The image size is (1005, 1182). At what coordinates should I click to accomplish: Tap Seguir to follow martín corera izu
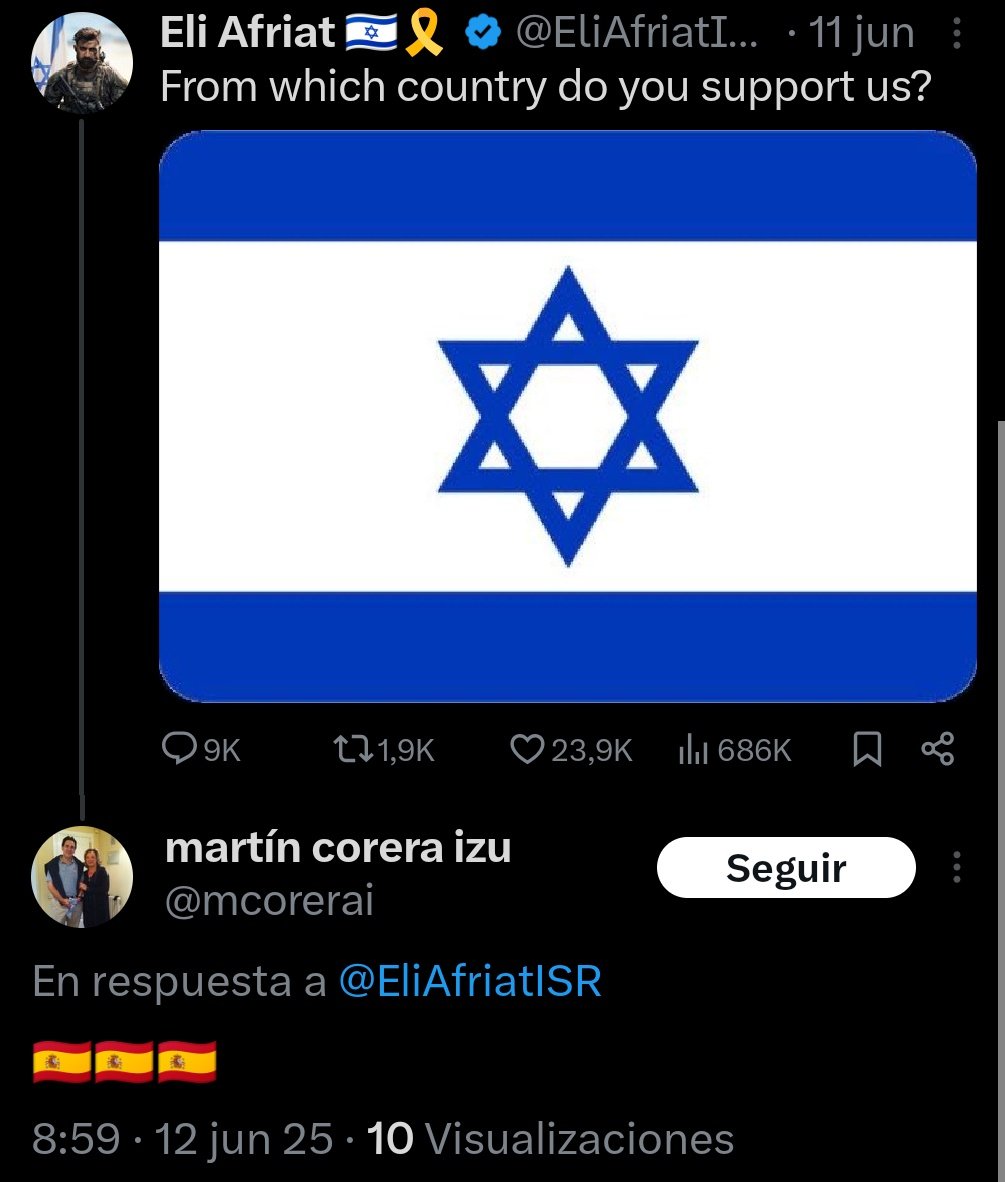tap(785, 867)
